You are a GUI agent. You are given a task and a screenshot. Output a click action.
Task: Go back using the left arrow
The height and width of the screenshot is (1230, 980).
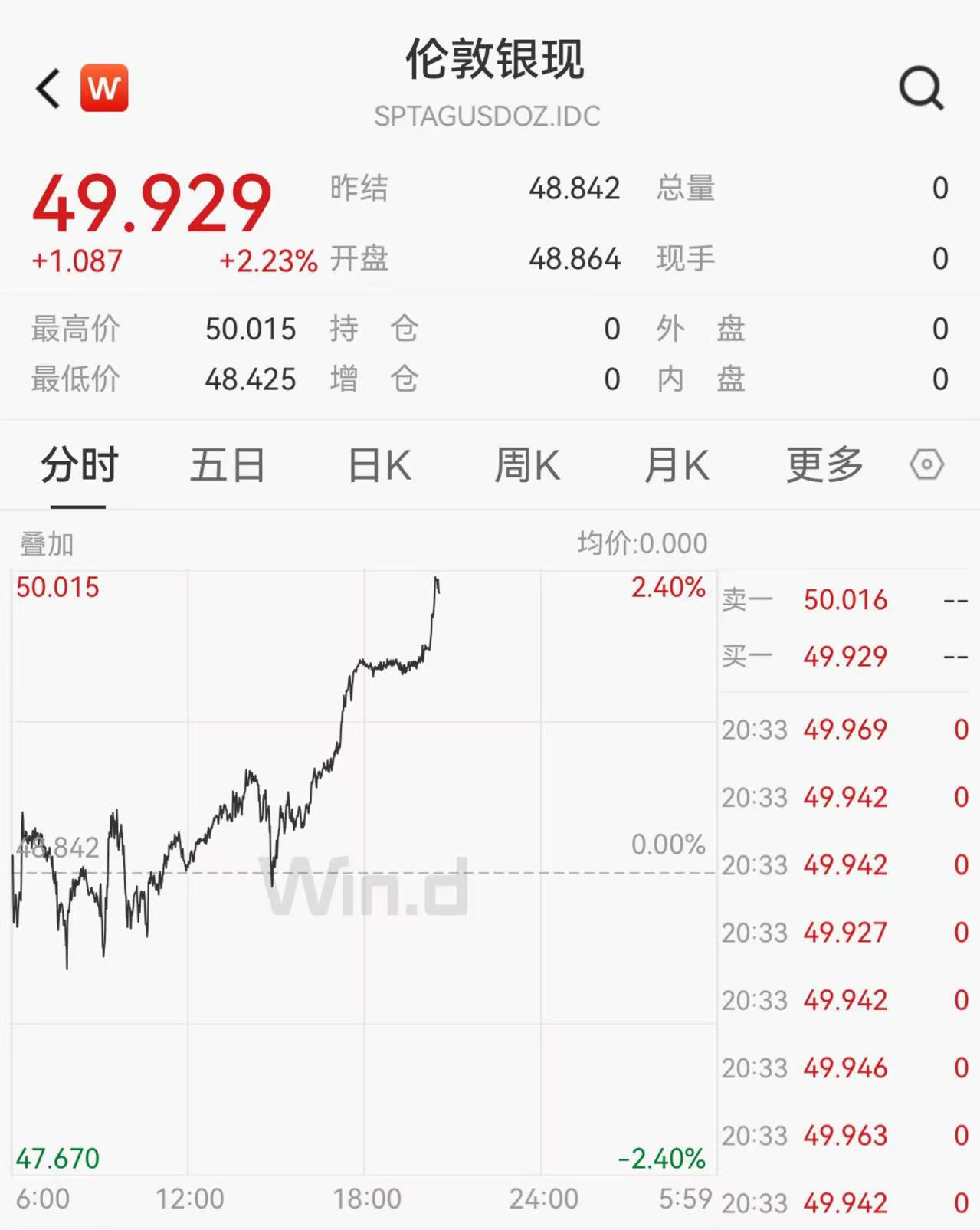coord(48,89)
